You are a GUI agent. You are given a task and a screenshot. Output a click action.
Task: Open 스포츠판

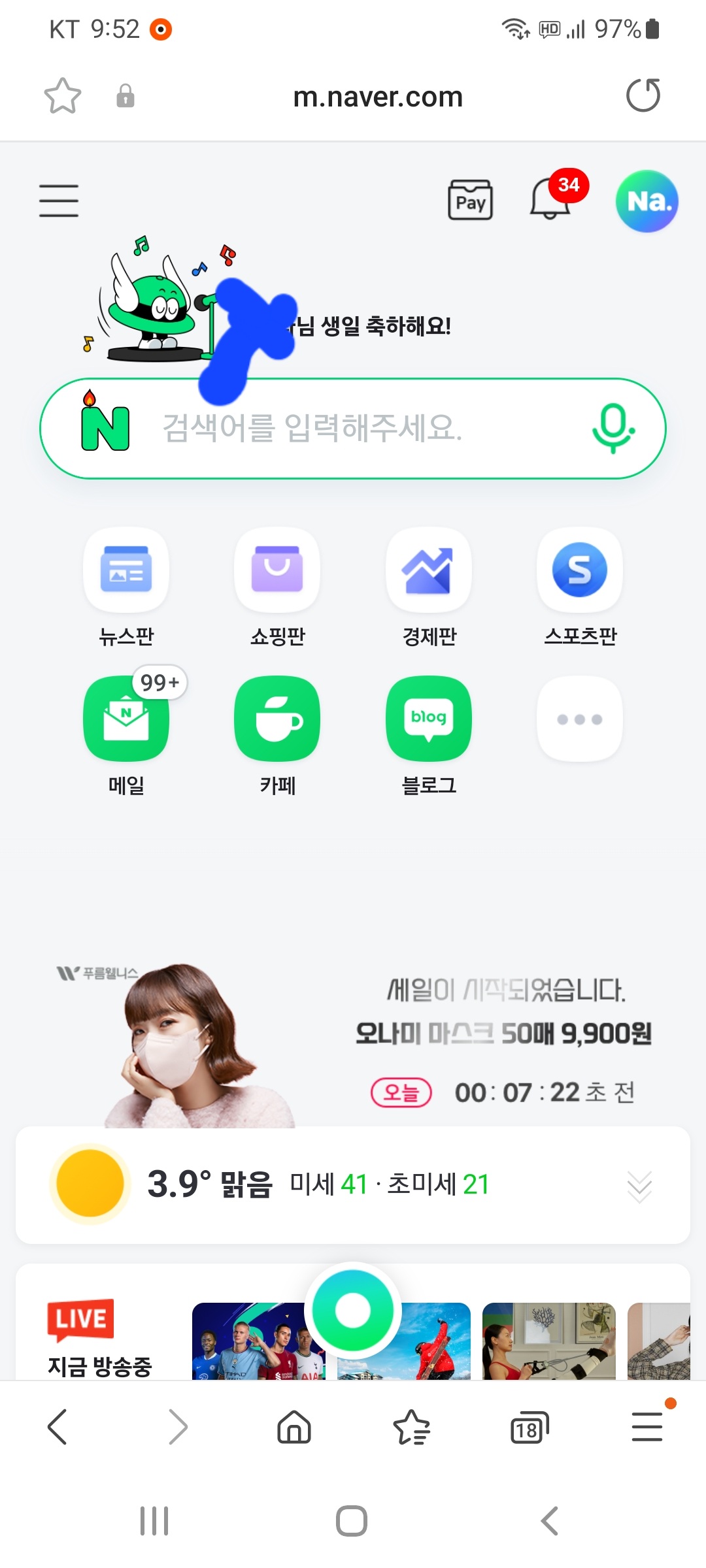tap(580, 588)
